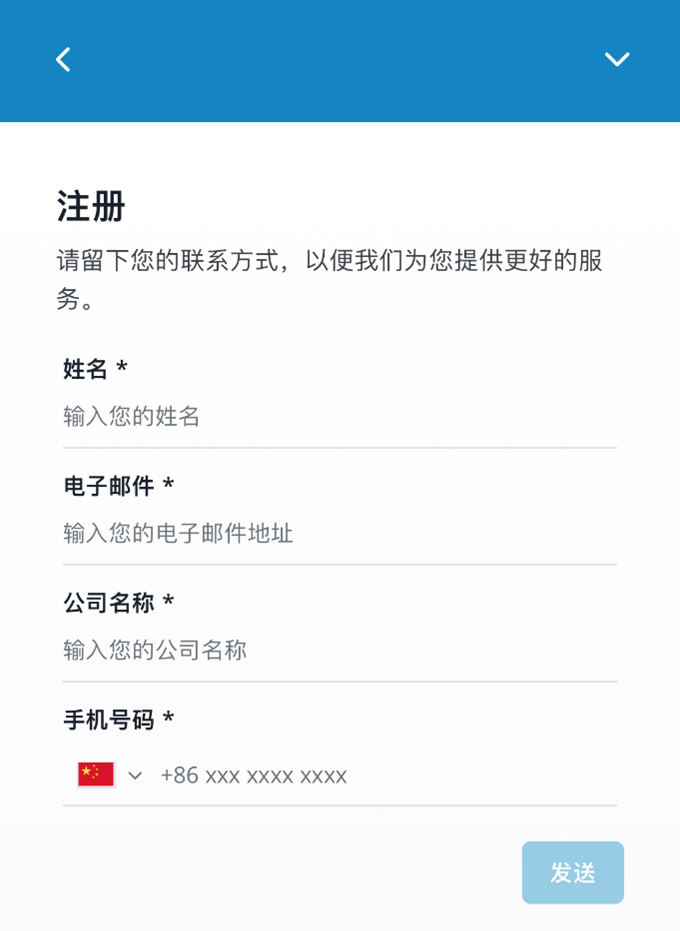This screenshot has width=680, height=931.
Task: Collapse the widget with the down chevron
Action: pyautogui.click(x=617, y=60)
